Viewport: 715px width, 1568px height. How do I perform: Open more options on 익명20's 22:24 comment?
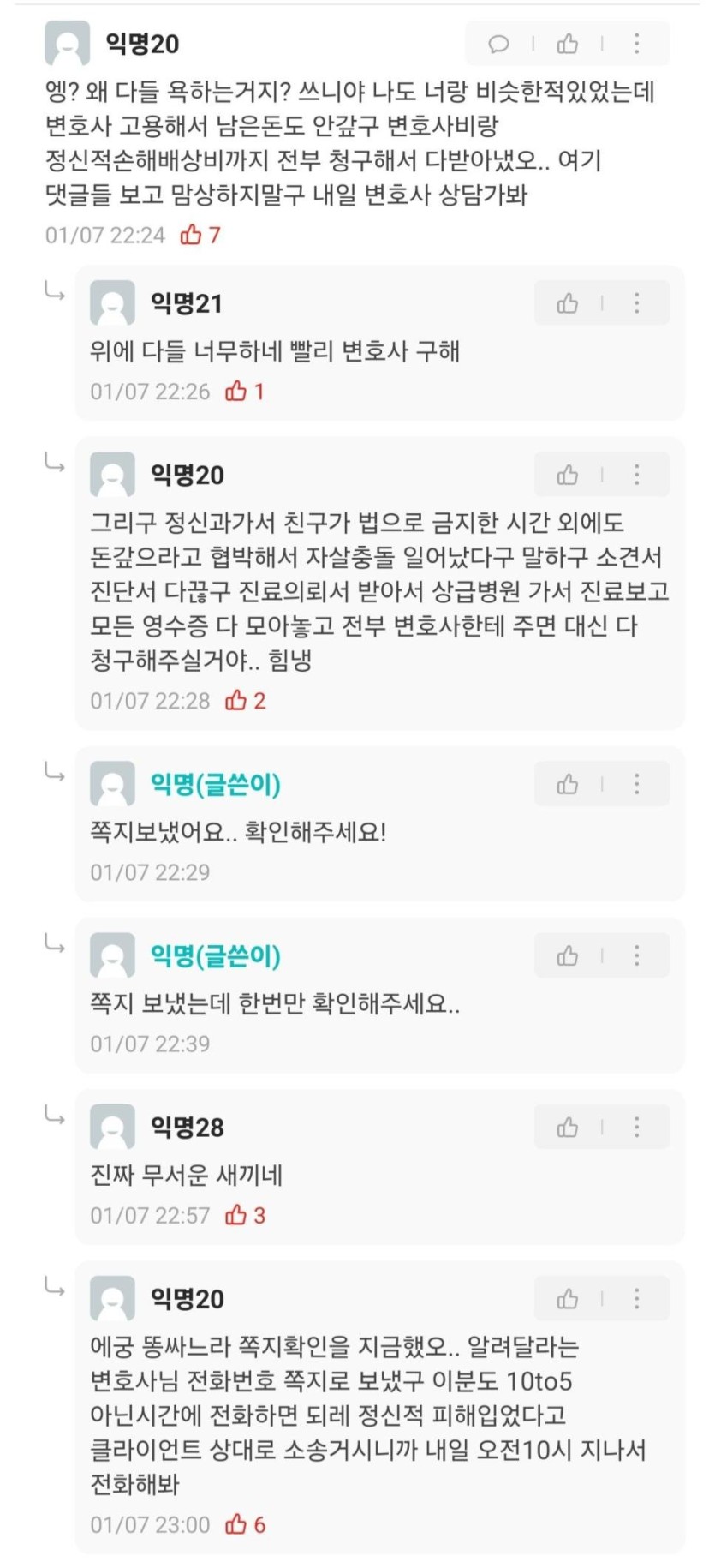pyautogui.click(x=636, y=44)
